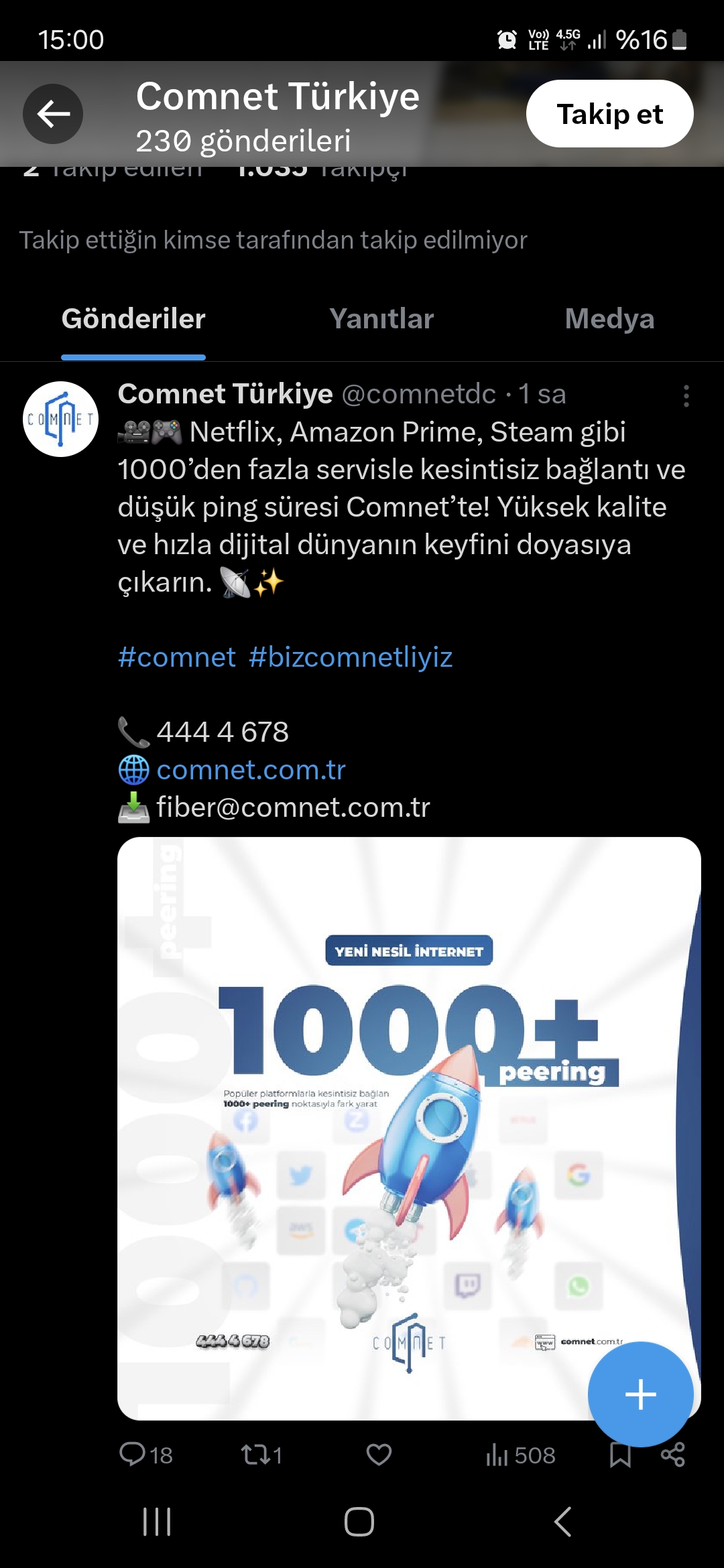Compose a new post with plus button

point(640,1394)
